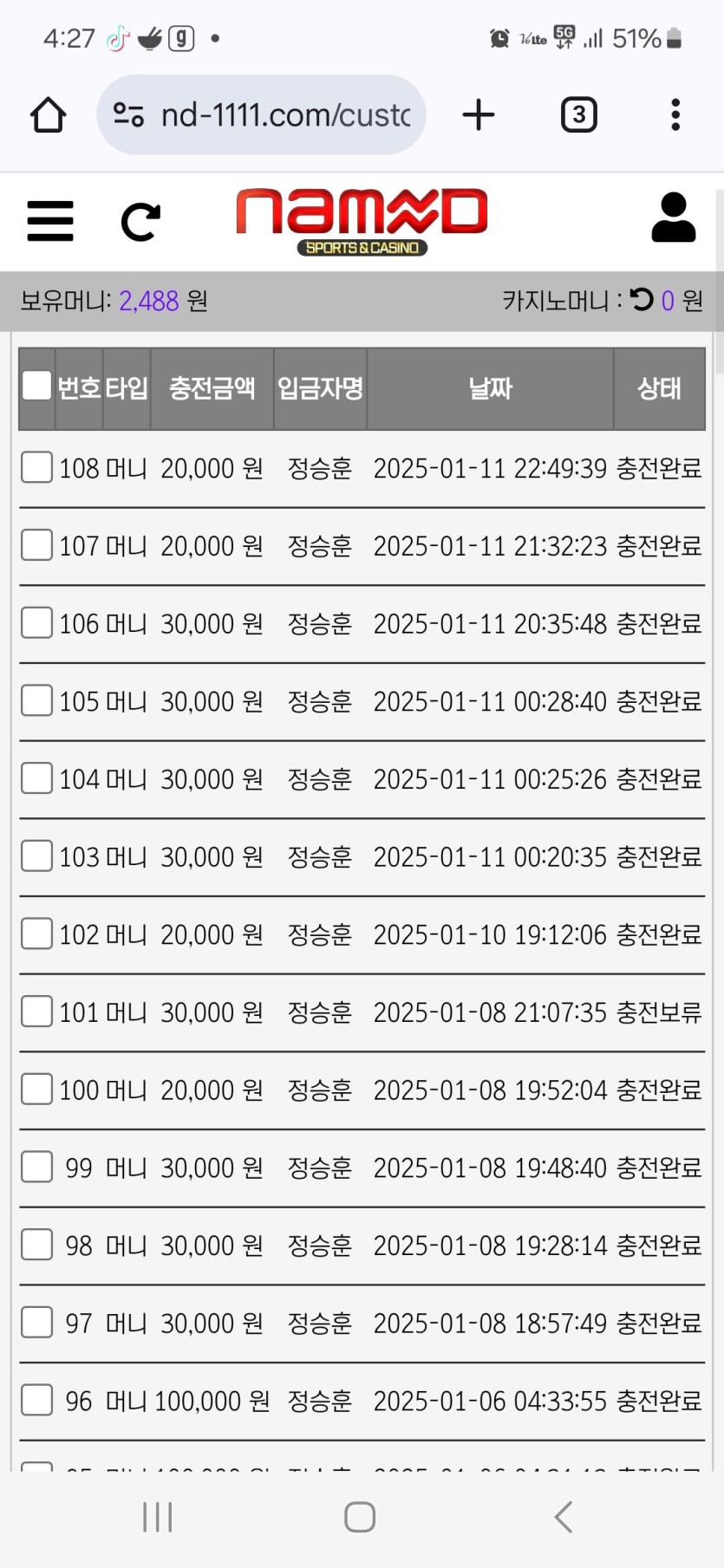Tick the checkbox for entry 105
Viewport: 724px width, 1568px height.
36,700
